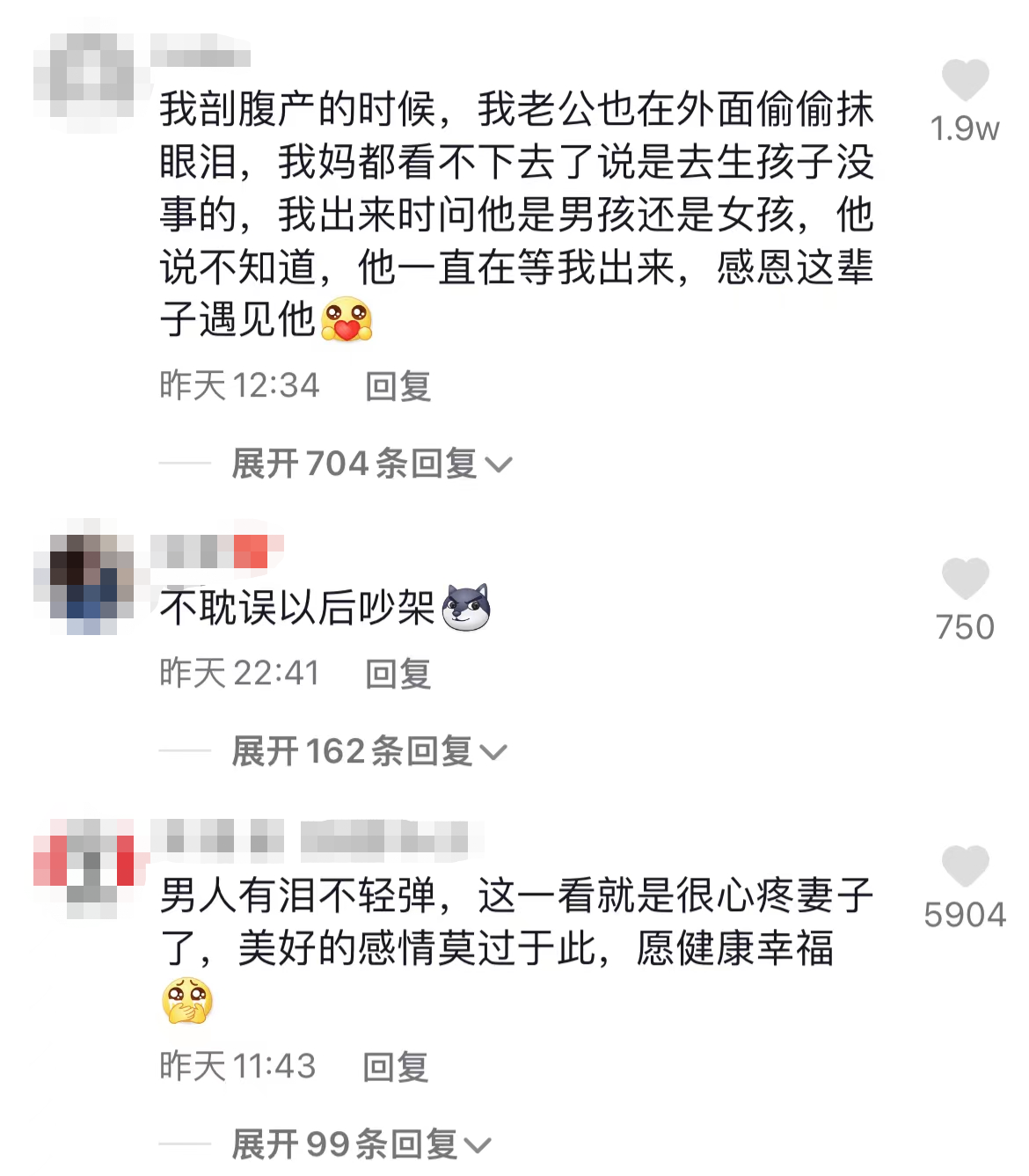The image size is (1029, 1176).
Task: Reply to the comment posted 昨天 12:34
Action: tap(398, 386)
